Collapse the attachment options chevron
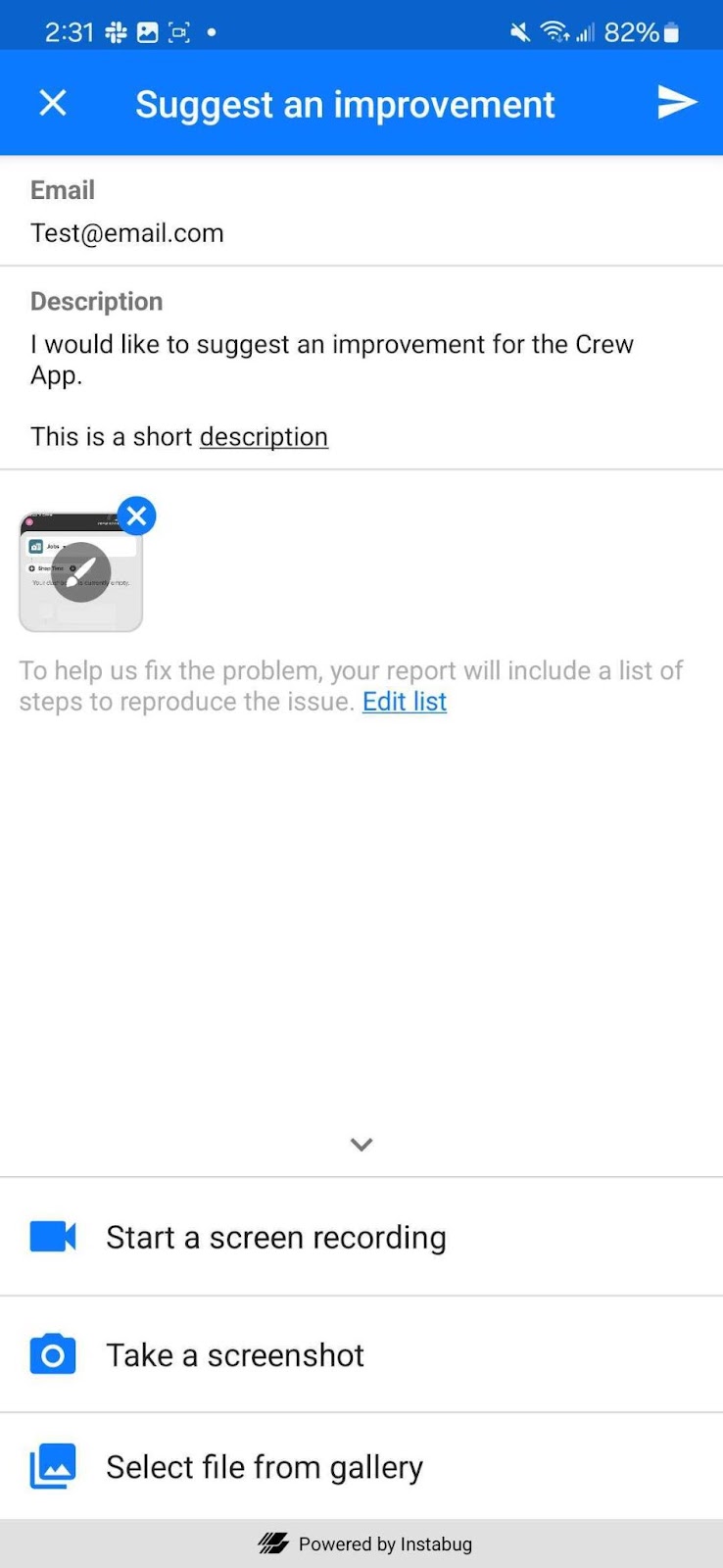 point(361,1145)
